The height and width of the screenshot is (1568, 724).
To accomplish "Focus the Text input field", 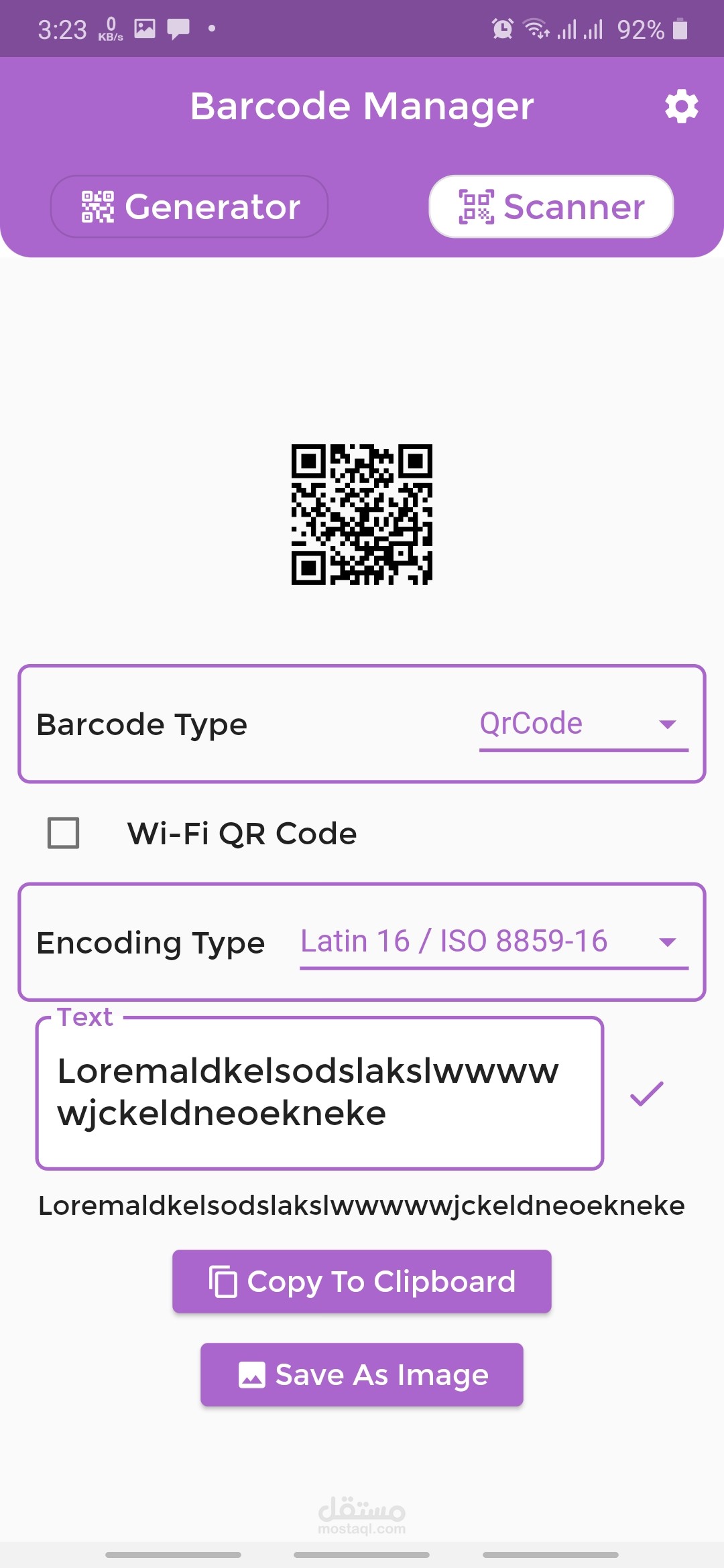I will (320, 1094).
